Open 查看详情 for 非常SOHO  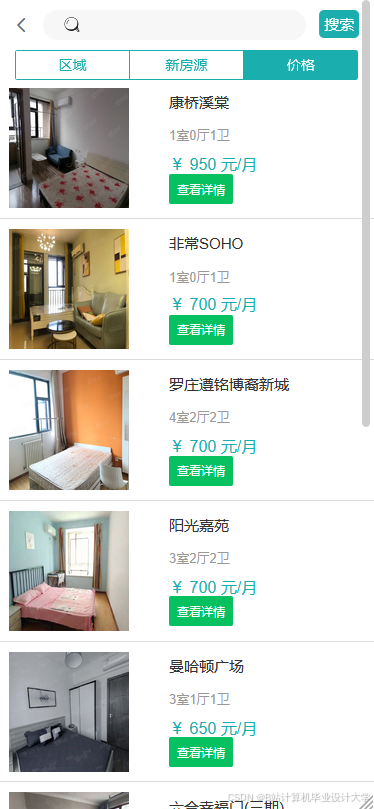(201, 330)
